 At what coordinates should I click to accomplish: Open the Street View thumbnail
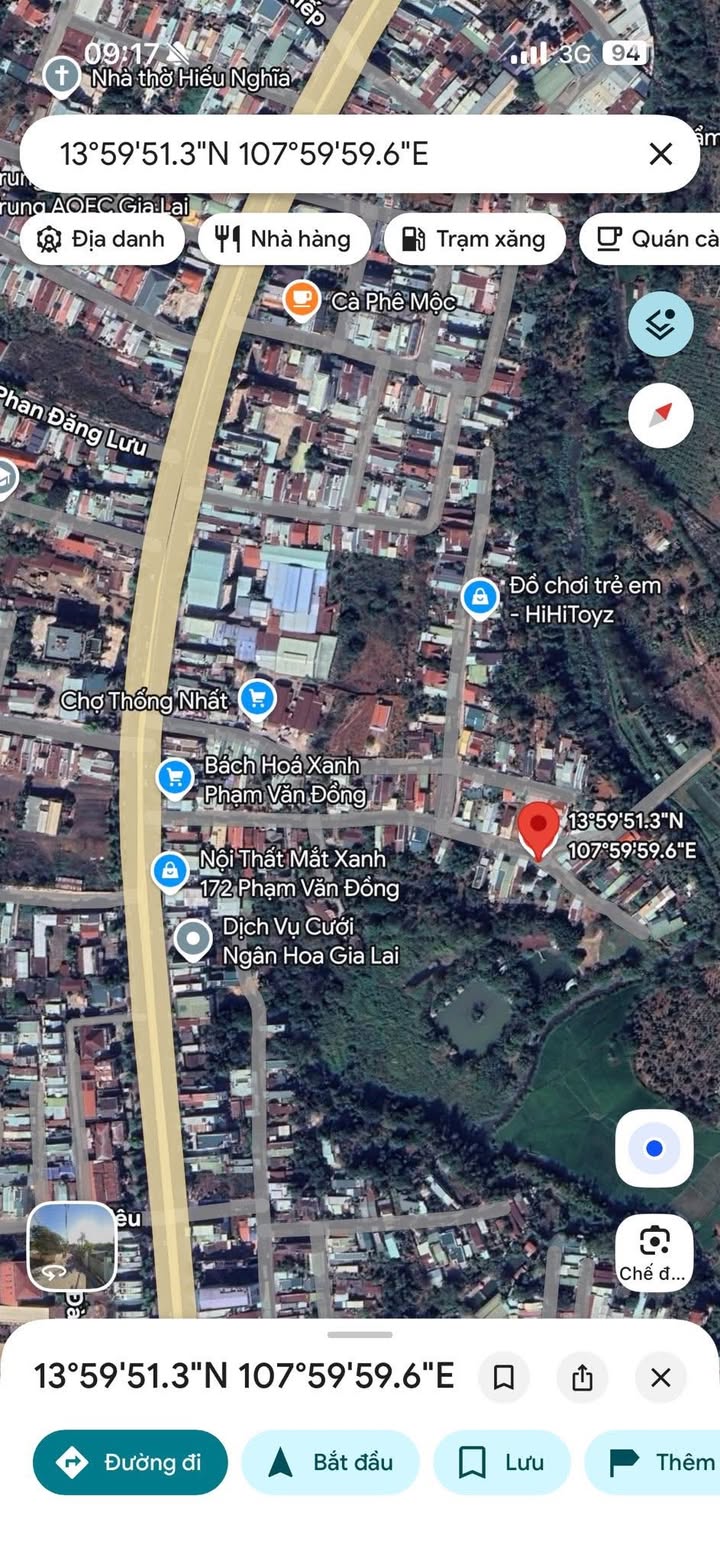pos(71,1246)
